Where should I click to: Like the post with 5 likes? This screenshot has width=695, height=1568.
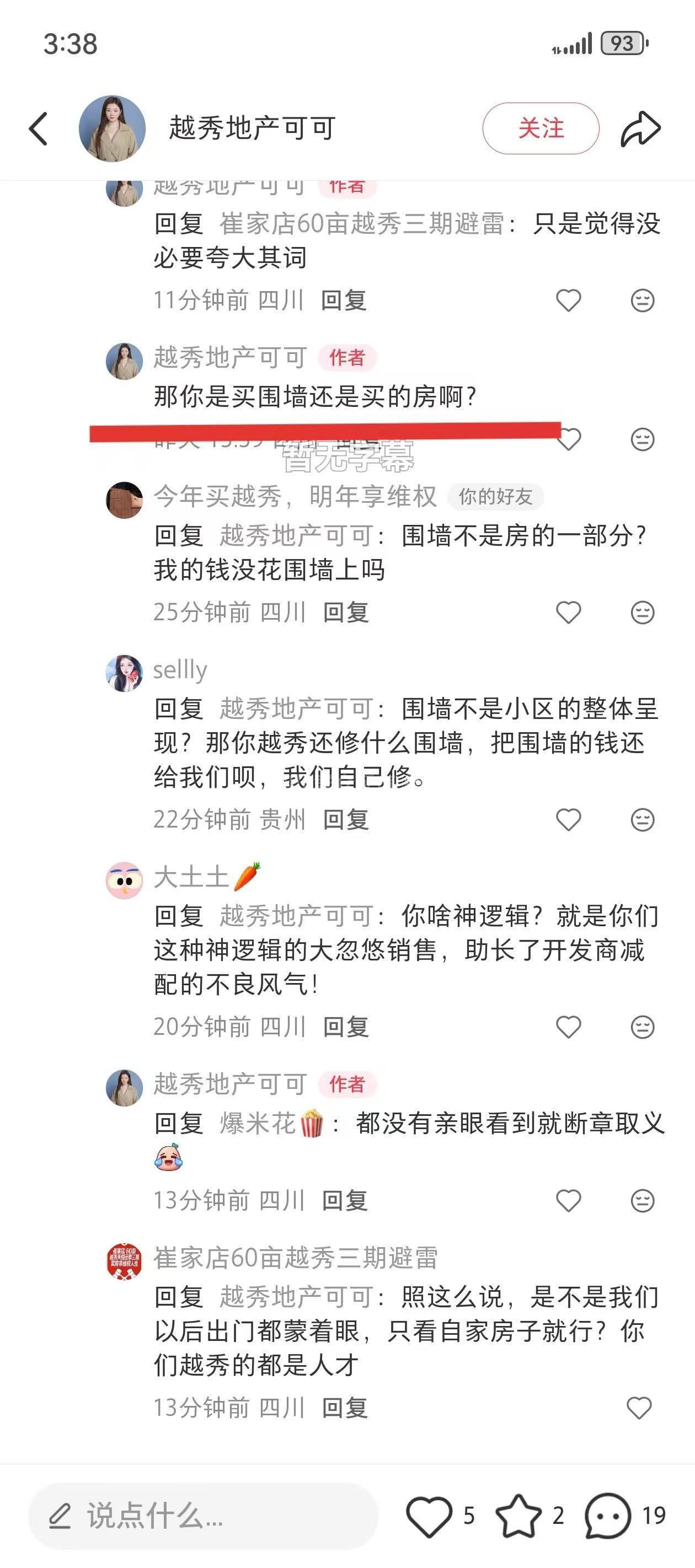[x=430, y=1516]
